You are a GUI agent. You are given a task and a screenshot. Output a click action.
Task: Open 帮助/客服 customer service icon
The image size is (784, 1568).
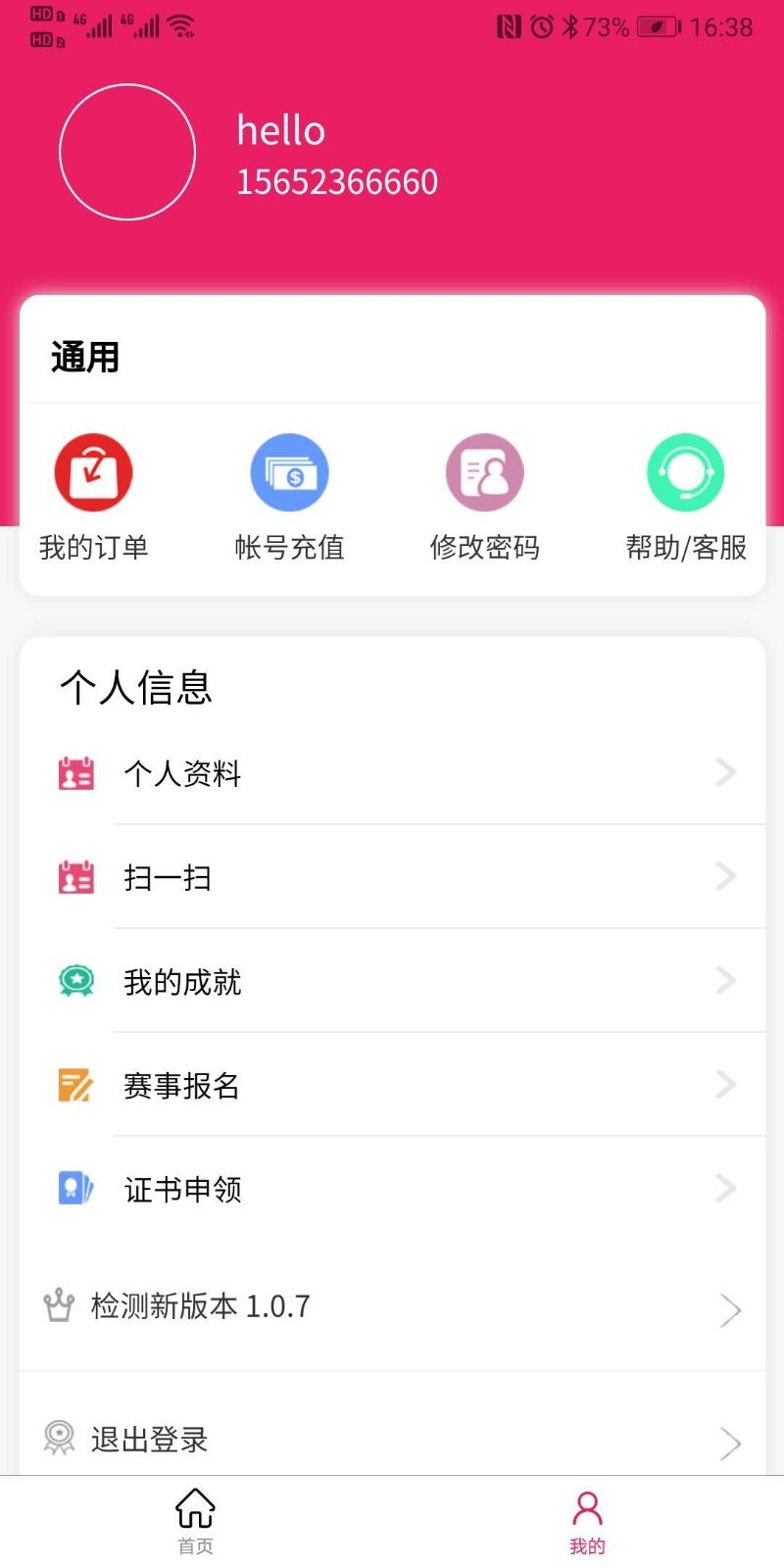pos(684,471)
